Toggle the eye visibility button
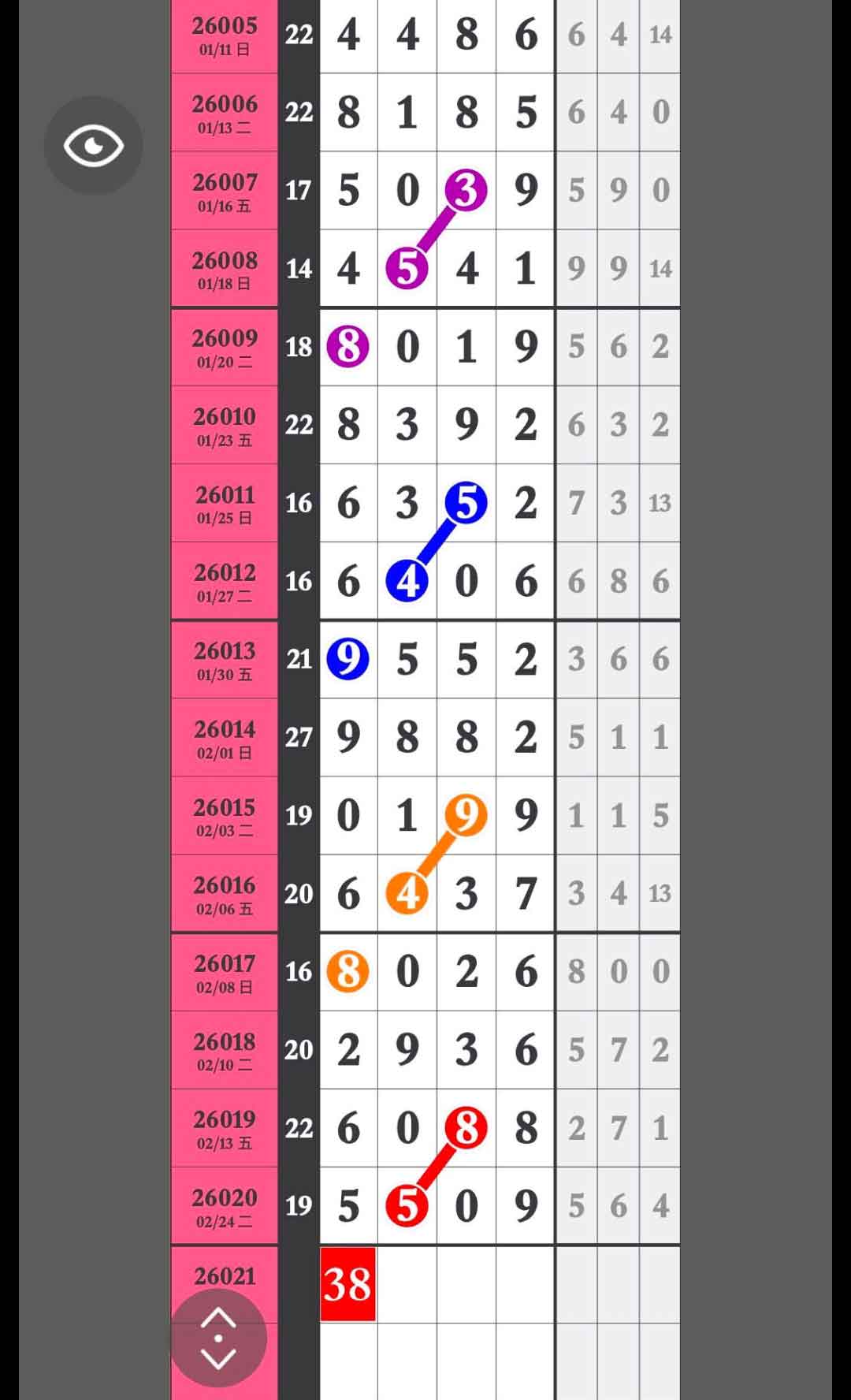Screen dimensions: 851x1400 click(94, 146)
